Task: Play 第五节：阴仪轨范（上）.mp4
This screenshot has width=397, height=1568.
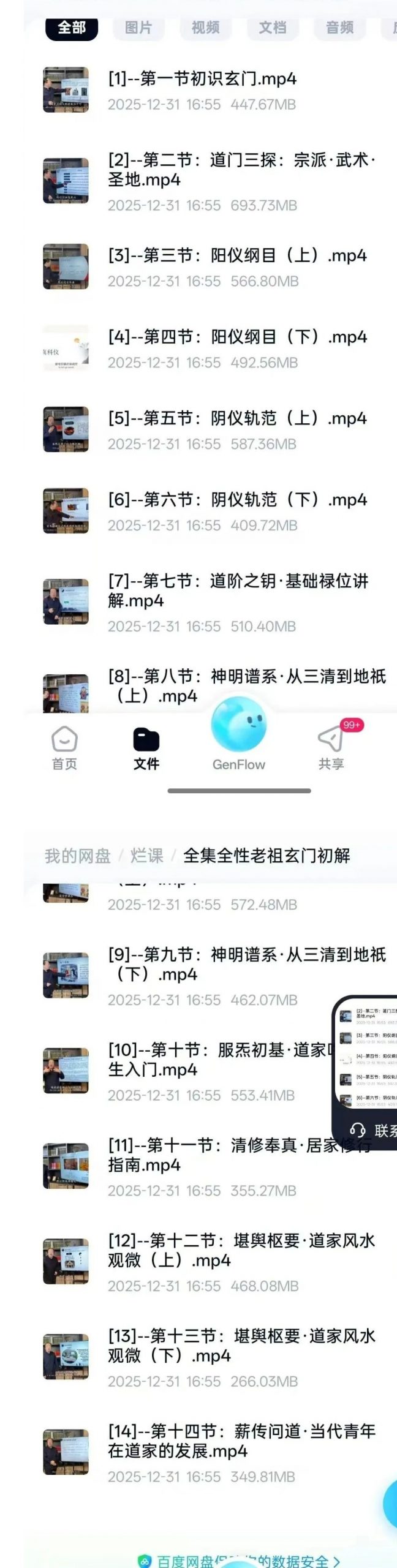Action: [237, 418]
